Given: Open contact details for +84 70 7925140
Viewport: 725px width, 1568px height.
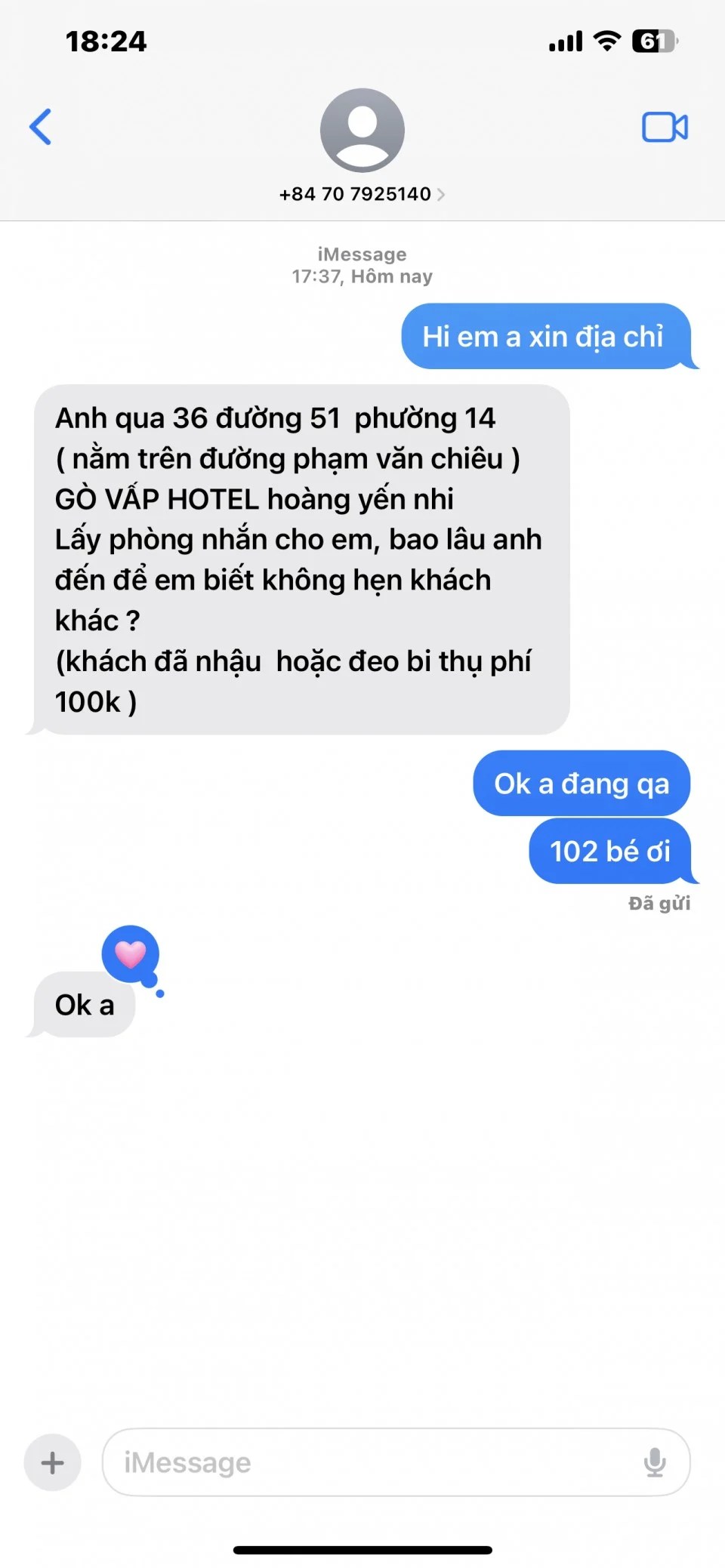Looking at the screenshot, I should [x=362, y=194].
